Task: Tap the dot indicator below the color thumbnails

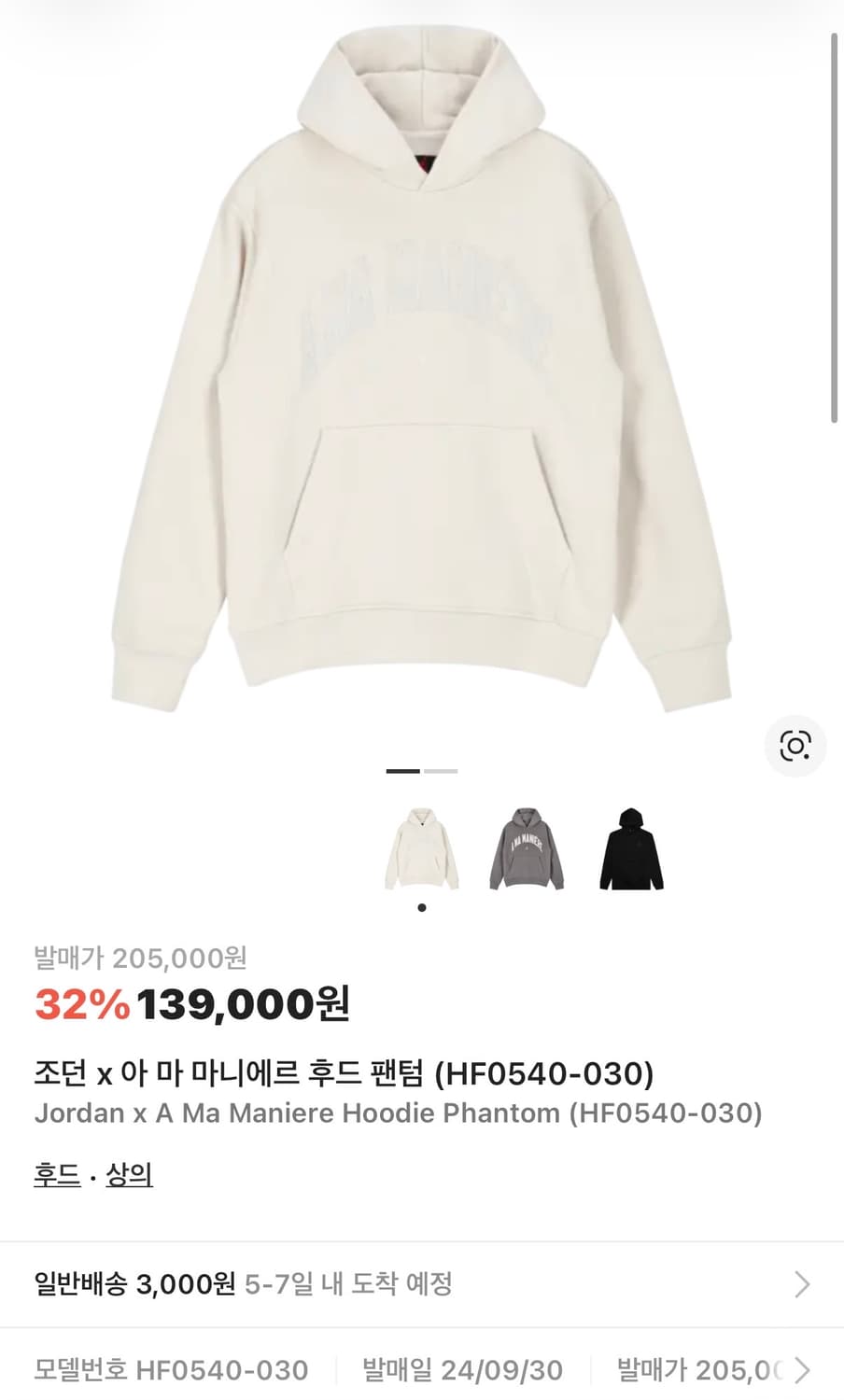Action: click(x=421, y=906)
